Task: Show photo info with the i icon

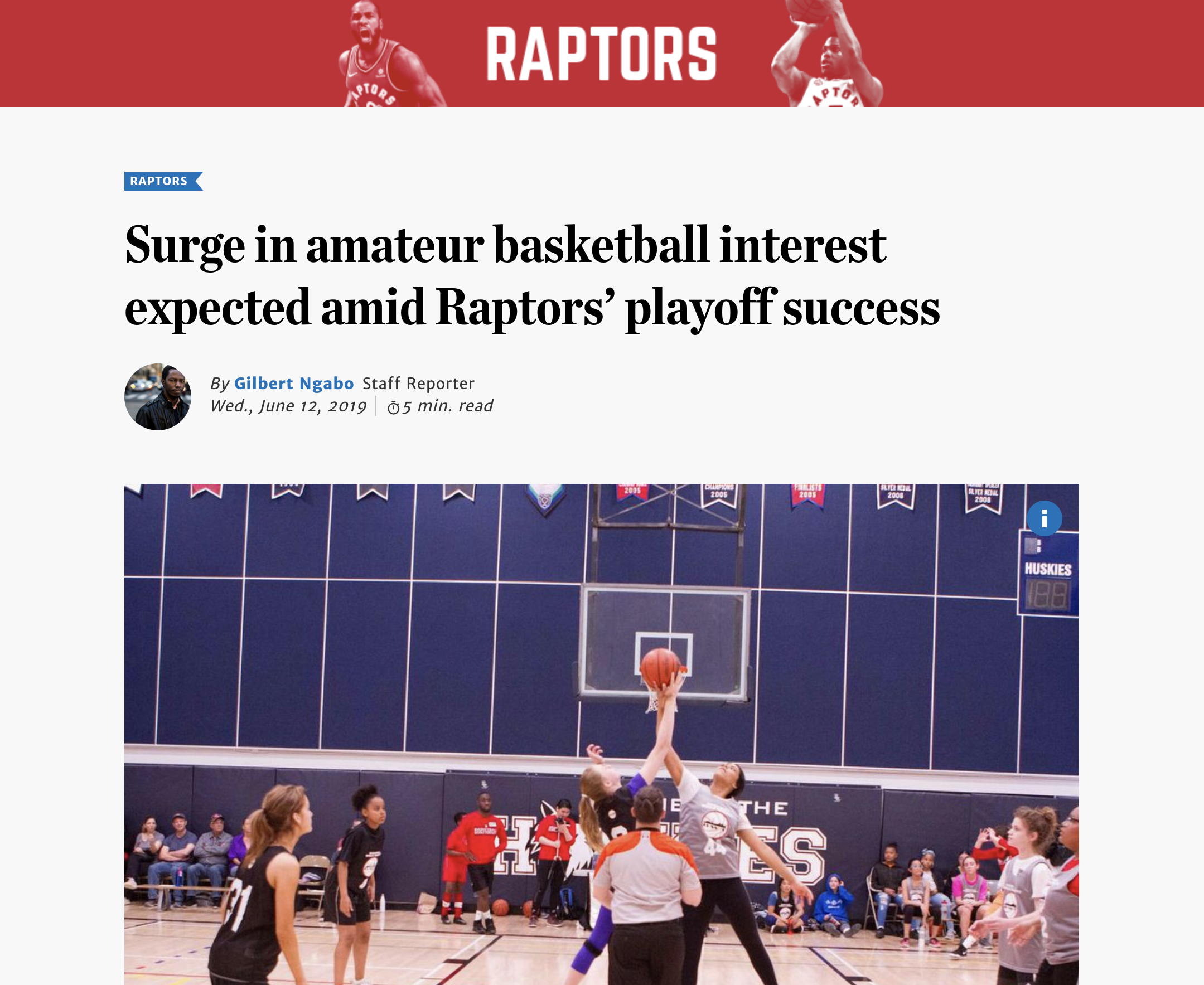Action: coord(1043,518)
